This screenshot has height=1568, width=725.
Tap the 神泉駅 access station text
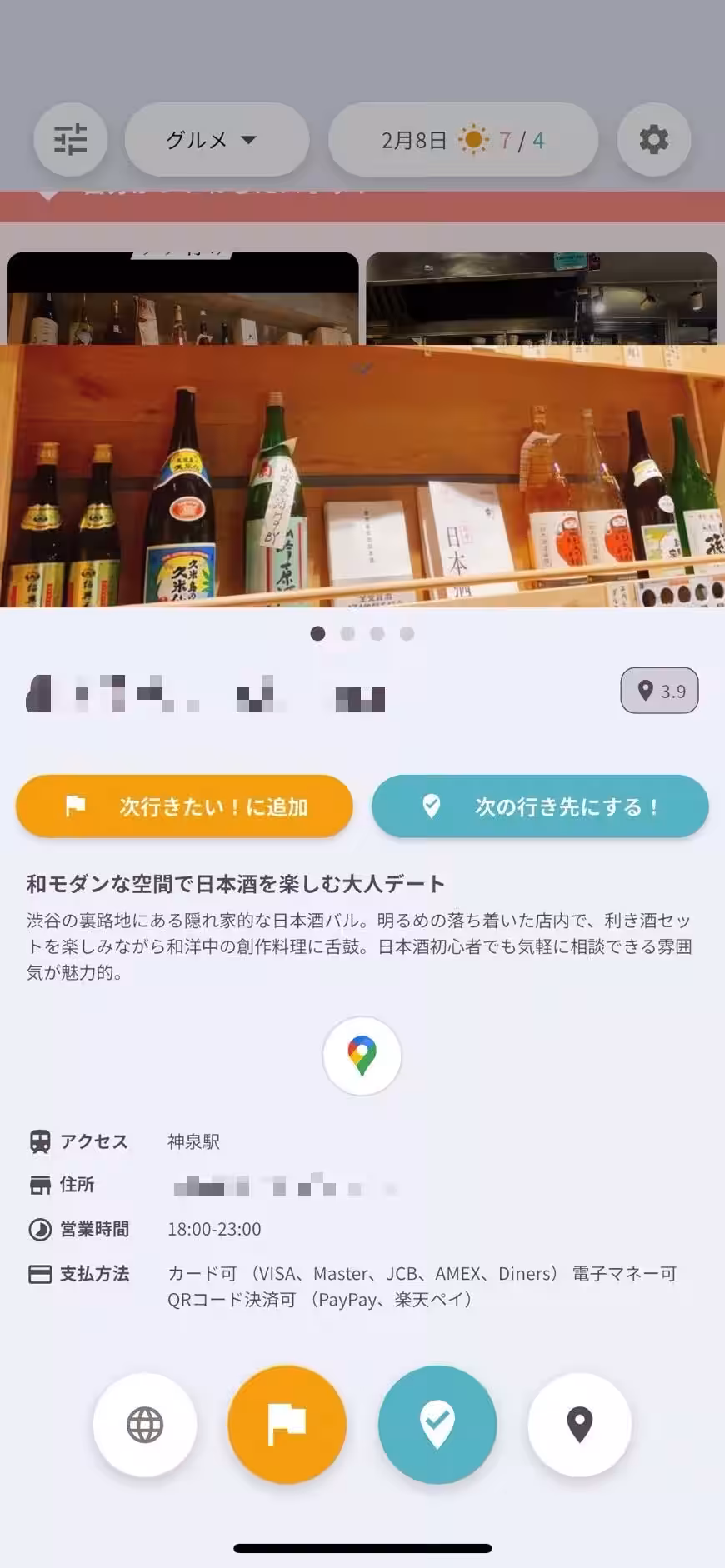coord(193,1141)
